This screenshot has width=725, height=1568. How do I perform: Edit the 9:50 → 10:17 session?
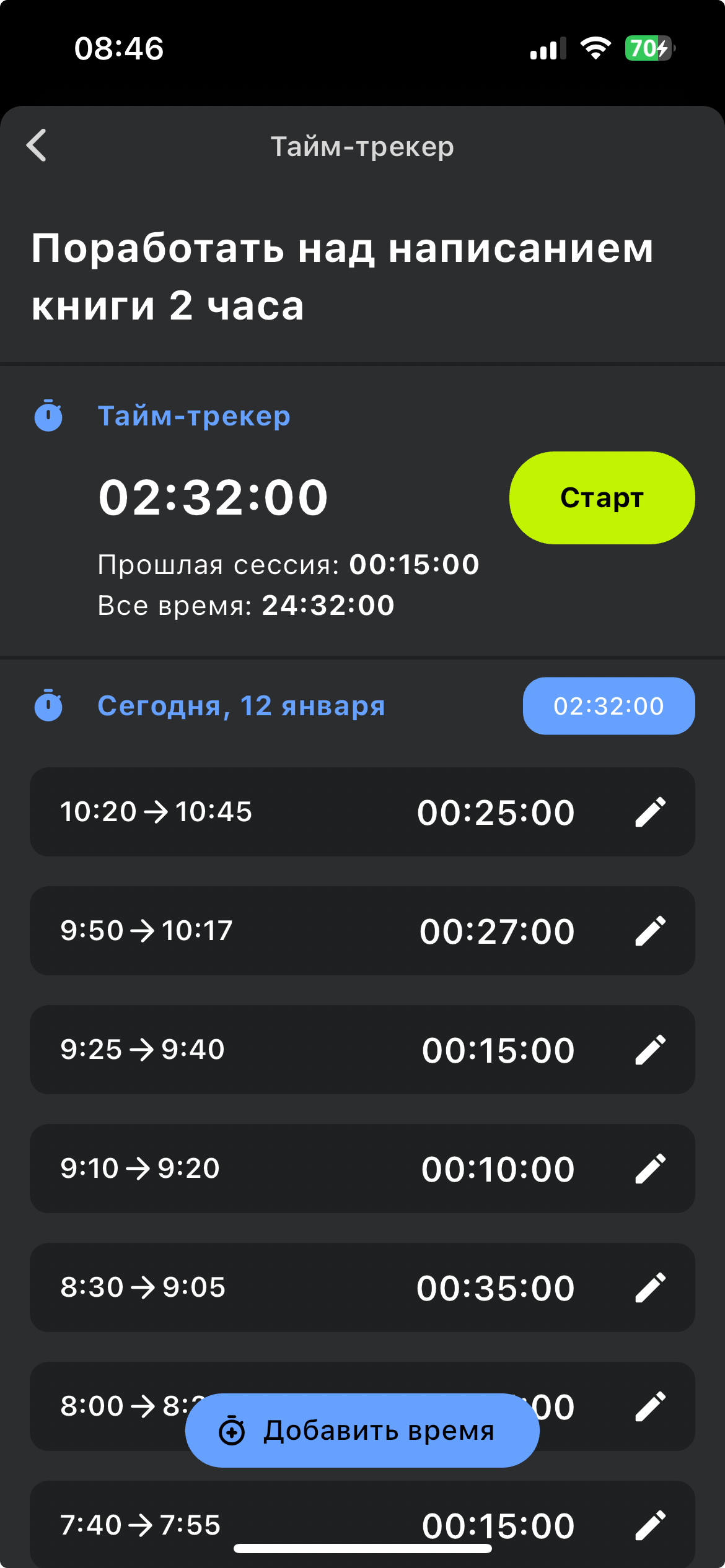[x=650, y=931]
